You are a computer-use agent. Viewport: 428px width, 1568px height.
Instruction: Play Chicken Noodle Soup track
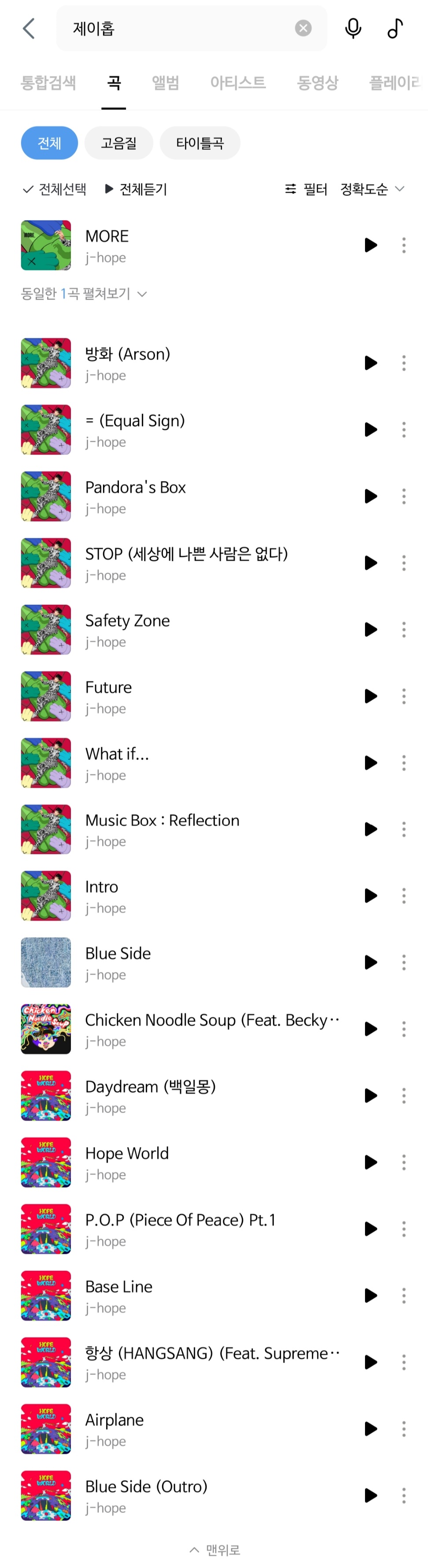[x=370, y=1029]
